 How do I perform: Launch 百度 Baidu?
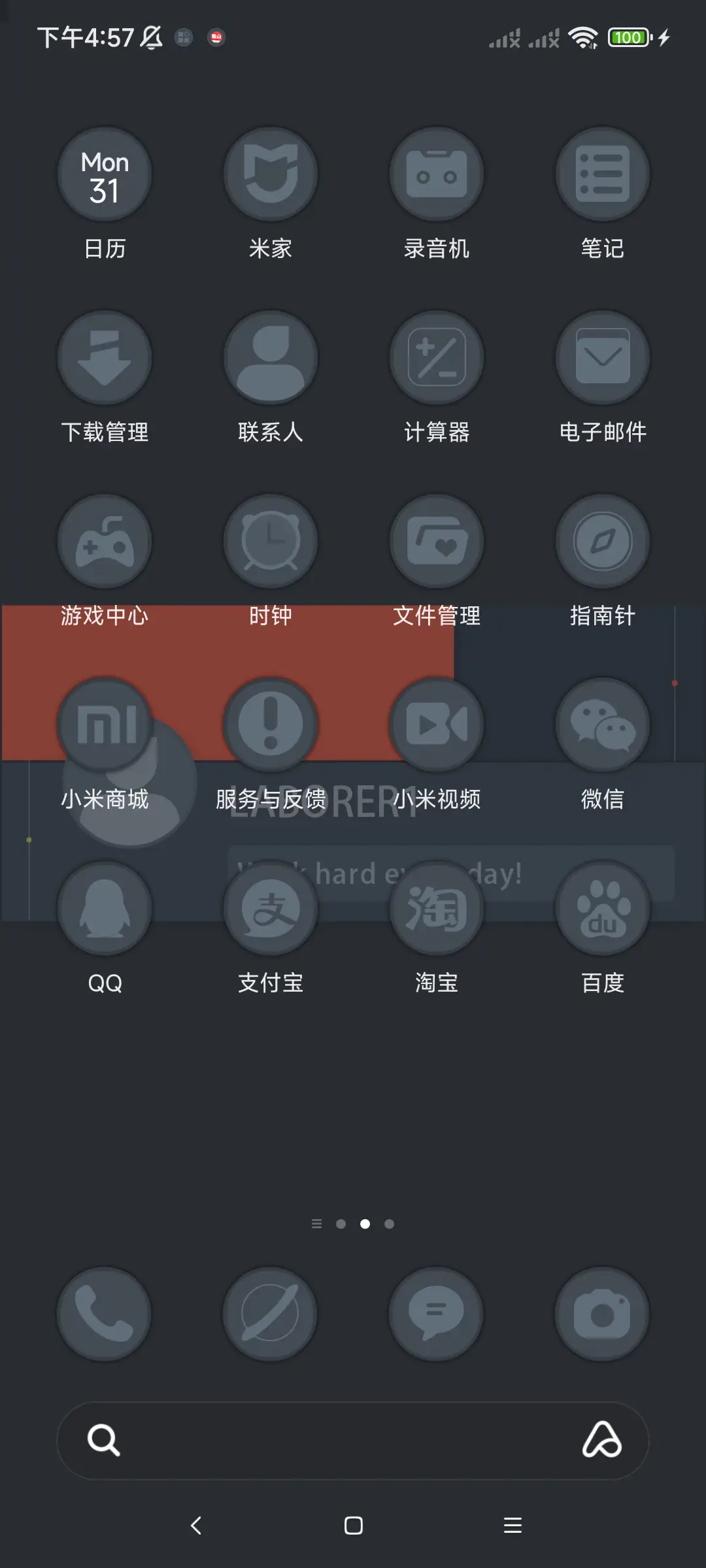coord(603,907)
